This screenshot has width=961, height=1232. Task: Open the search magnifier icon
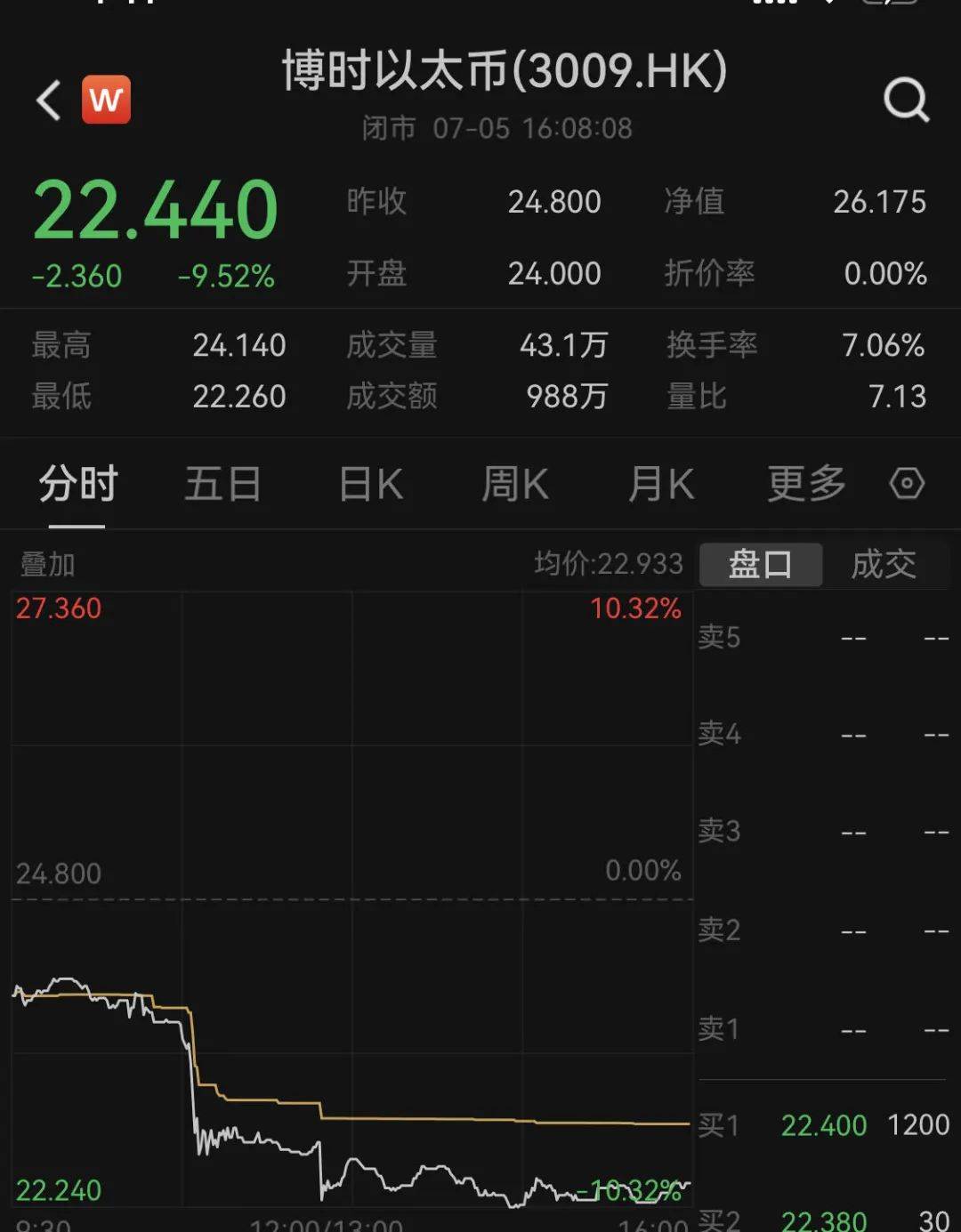[x=906, y=100]
